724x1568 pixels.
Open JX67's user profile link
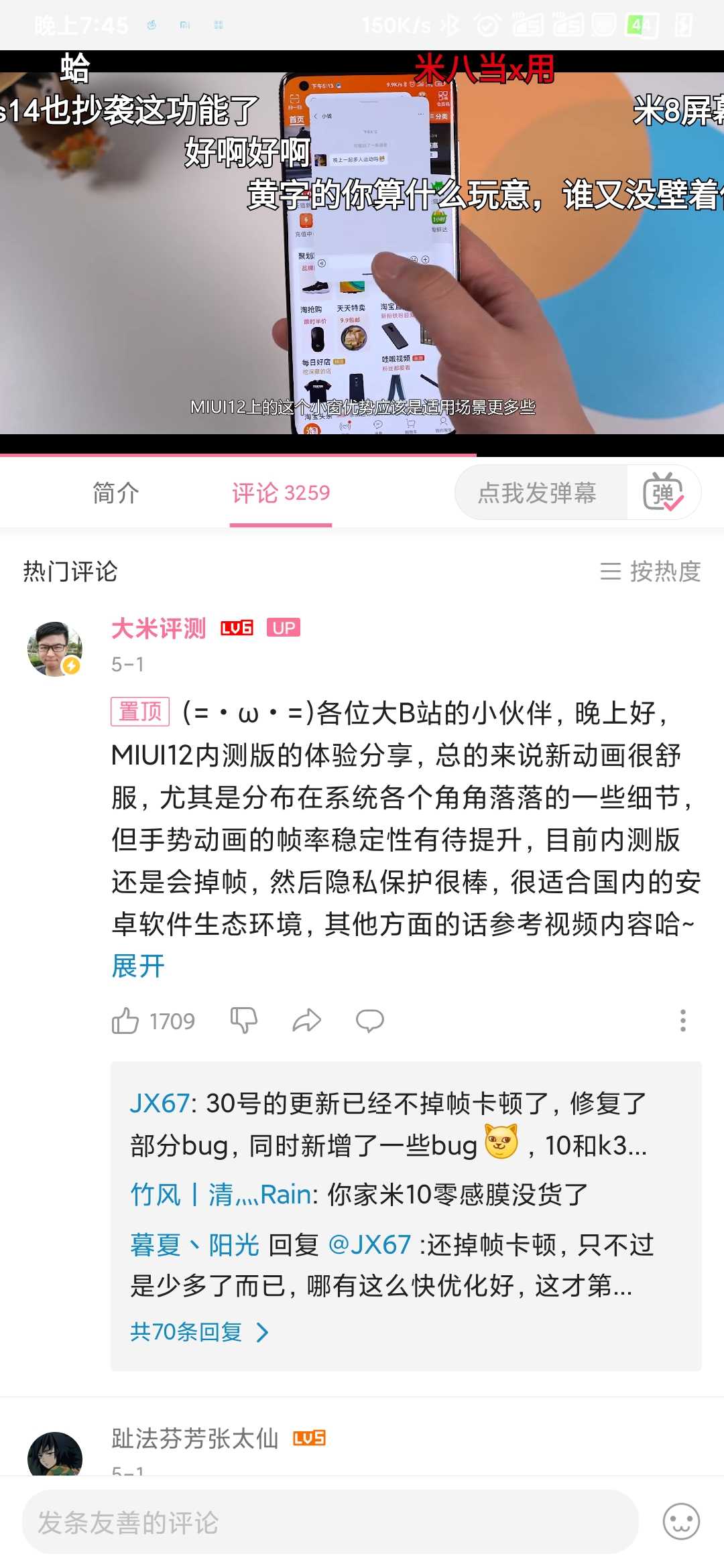(x=160, y=1103)
